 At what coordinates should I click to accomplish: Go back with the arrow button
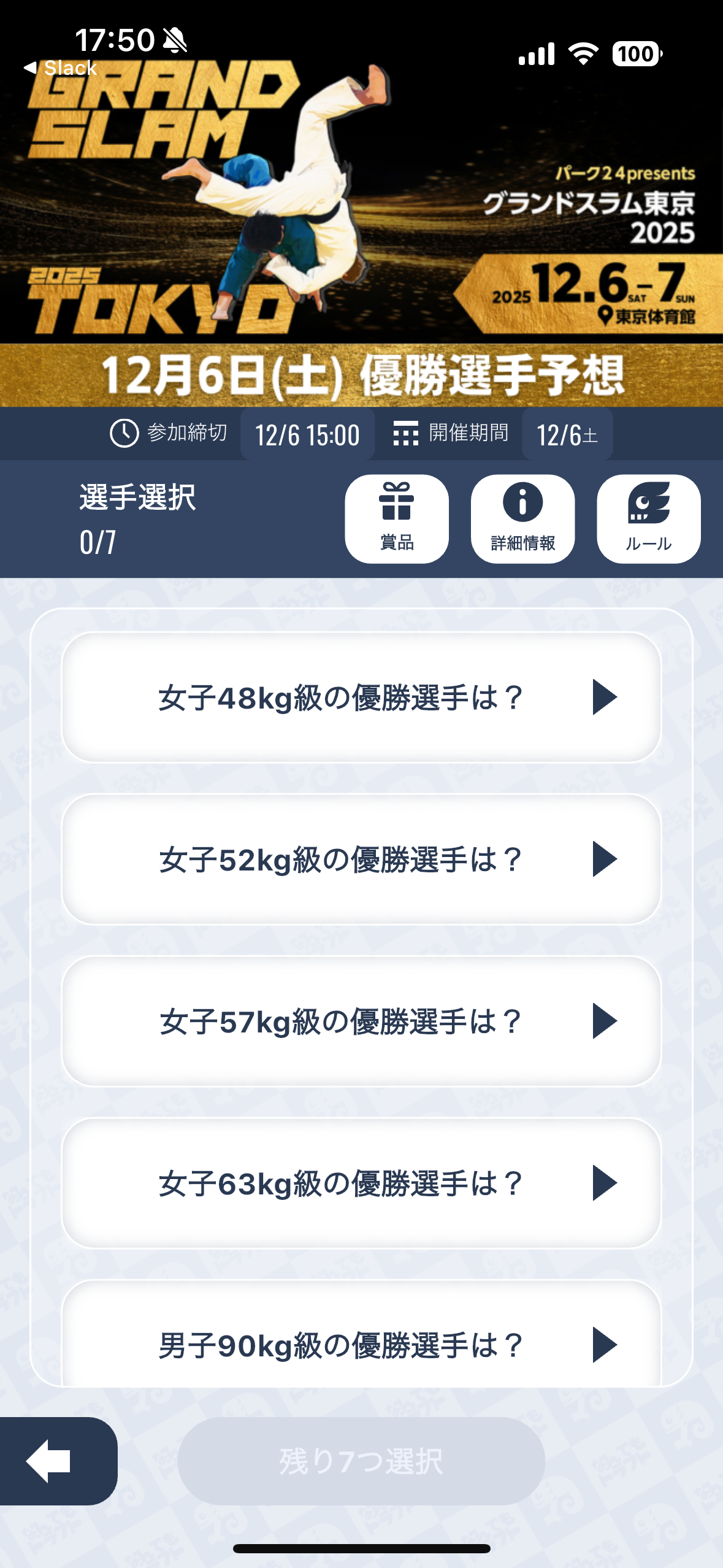pyautogui.click(x=52, y=1461)
